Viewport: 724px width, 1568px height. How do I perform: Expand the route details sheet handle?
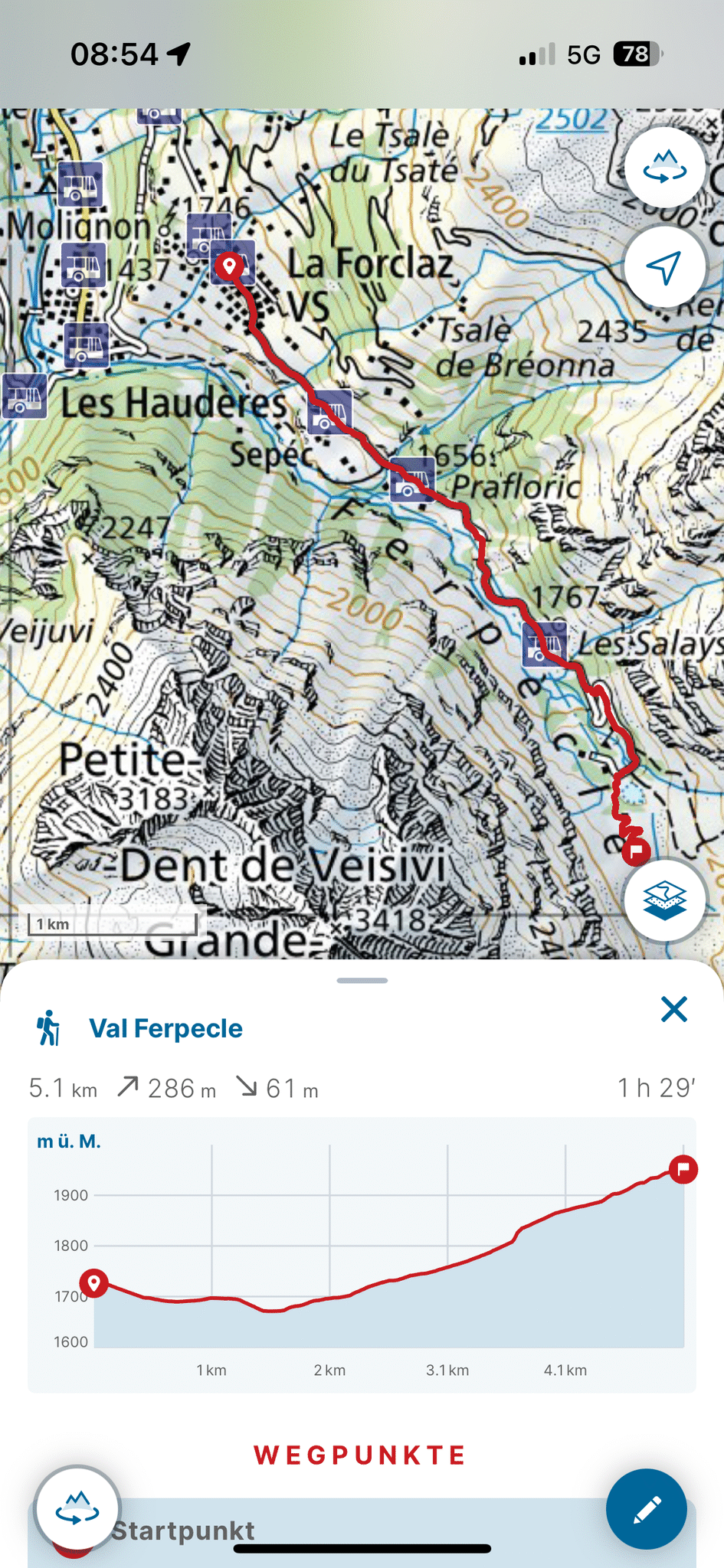click(362, 980)
